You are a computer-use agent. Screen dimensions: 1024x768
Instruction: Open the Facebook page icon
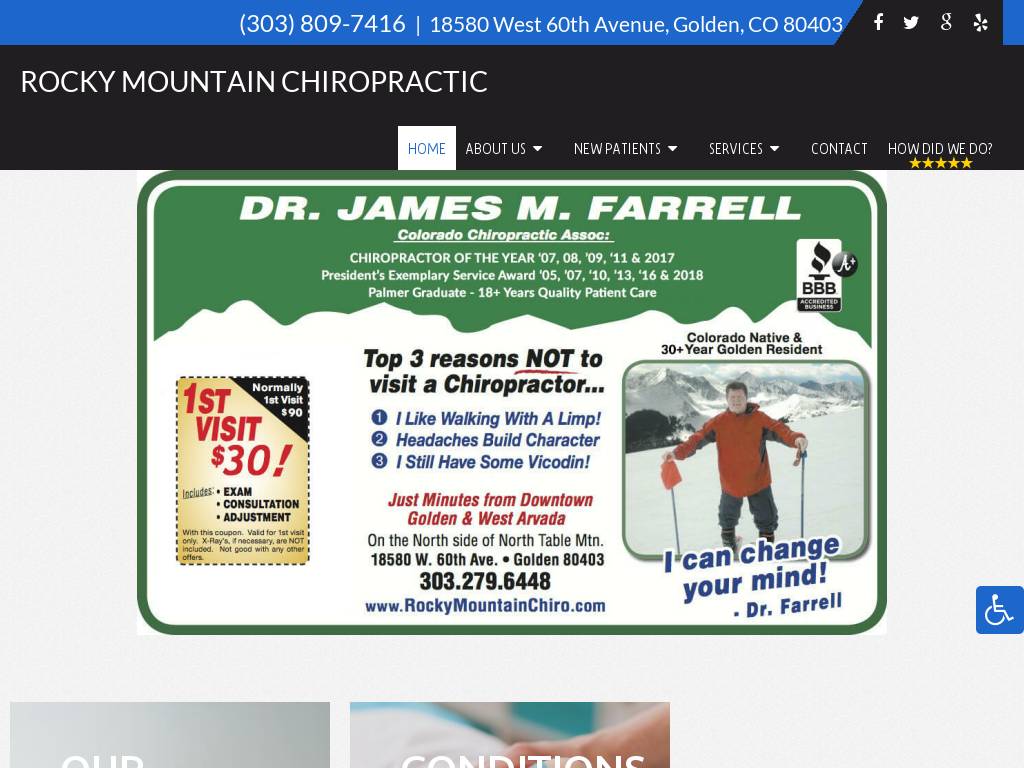(878, 22)
